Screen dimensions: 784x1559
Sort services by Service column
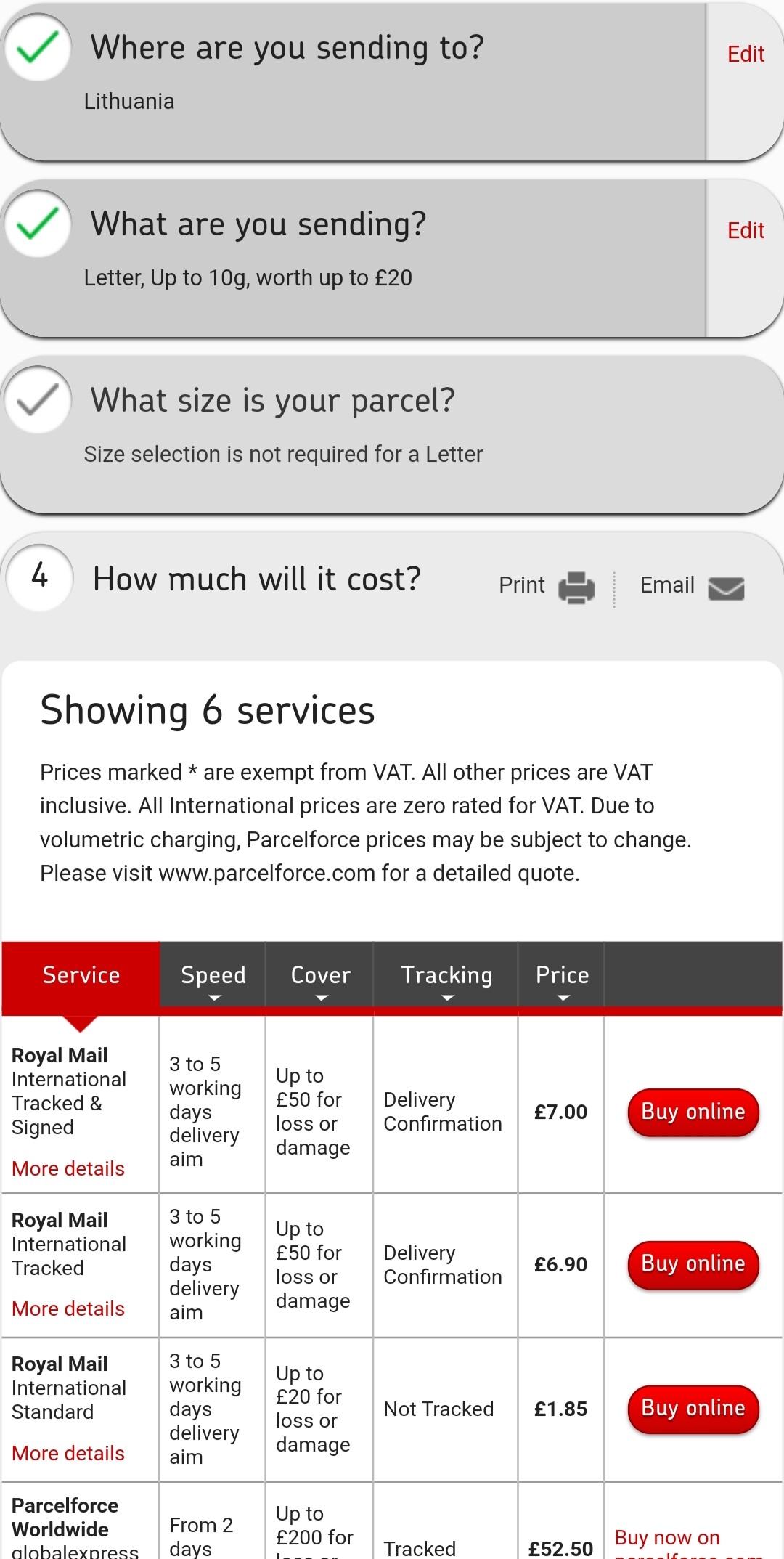(x=81, y=975)
